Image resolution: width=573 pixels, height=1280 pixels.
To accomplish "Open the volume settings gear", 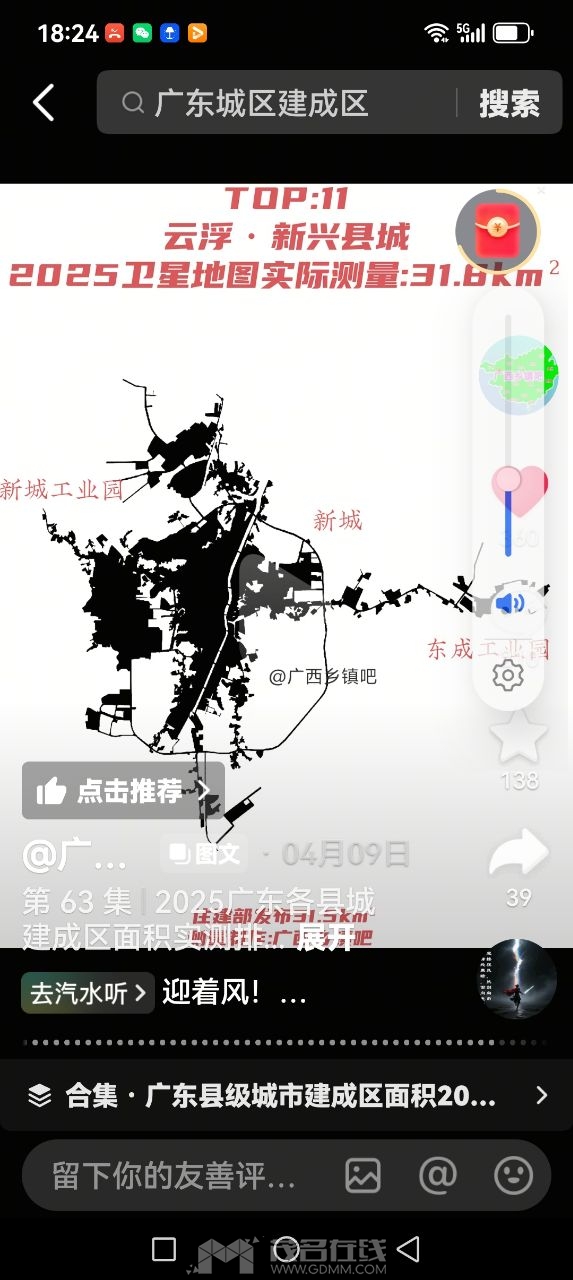I will [508, 677].
